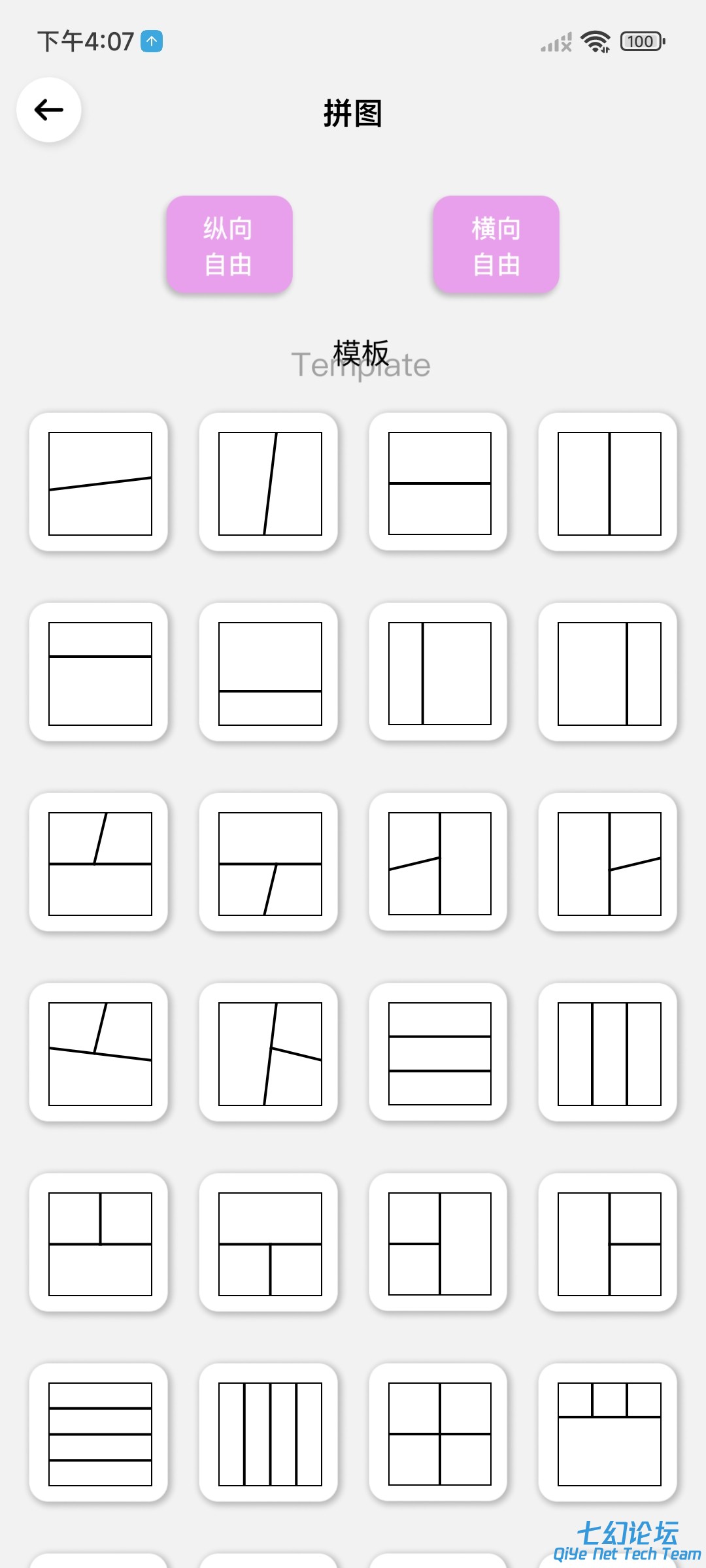Choose the three vertical columns template
Image resolution: width=706 pixels, height=1568 pixels.
click(x=609, y=1053)
